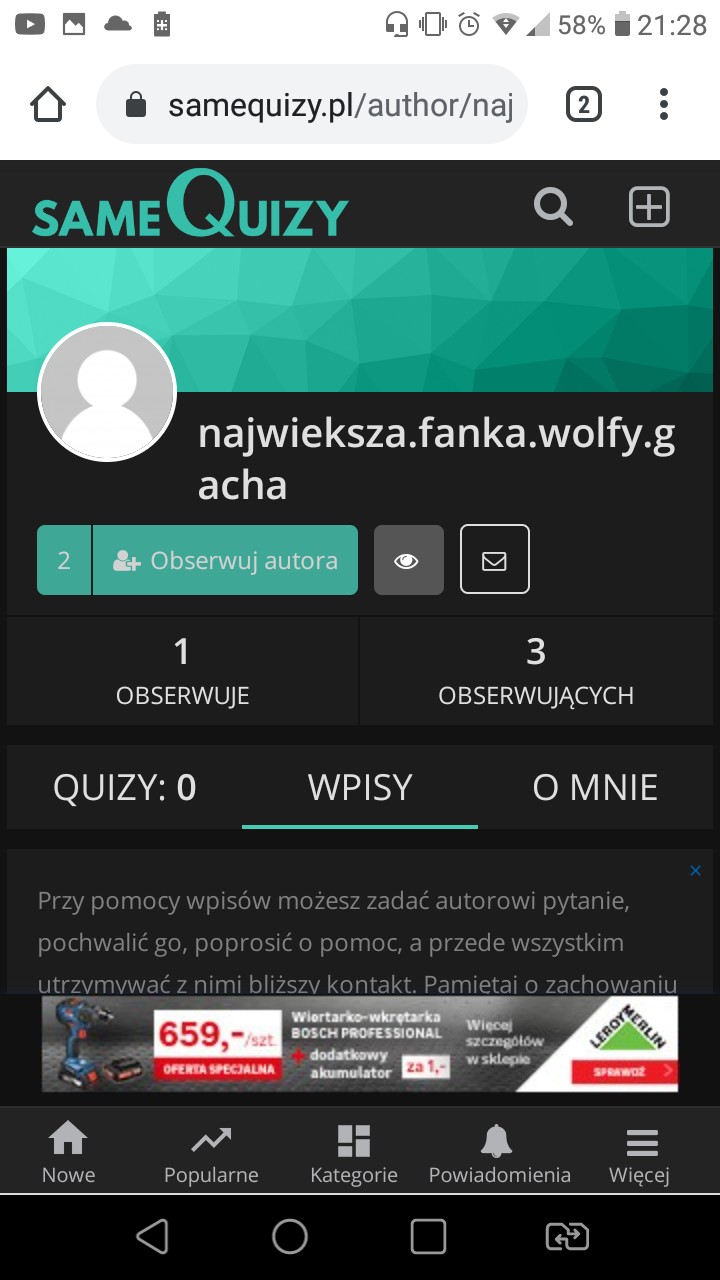View the OBSERWUJE list

pos(182,671)
